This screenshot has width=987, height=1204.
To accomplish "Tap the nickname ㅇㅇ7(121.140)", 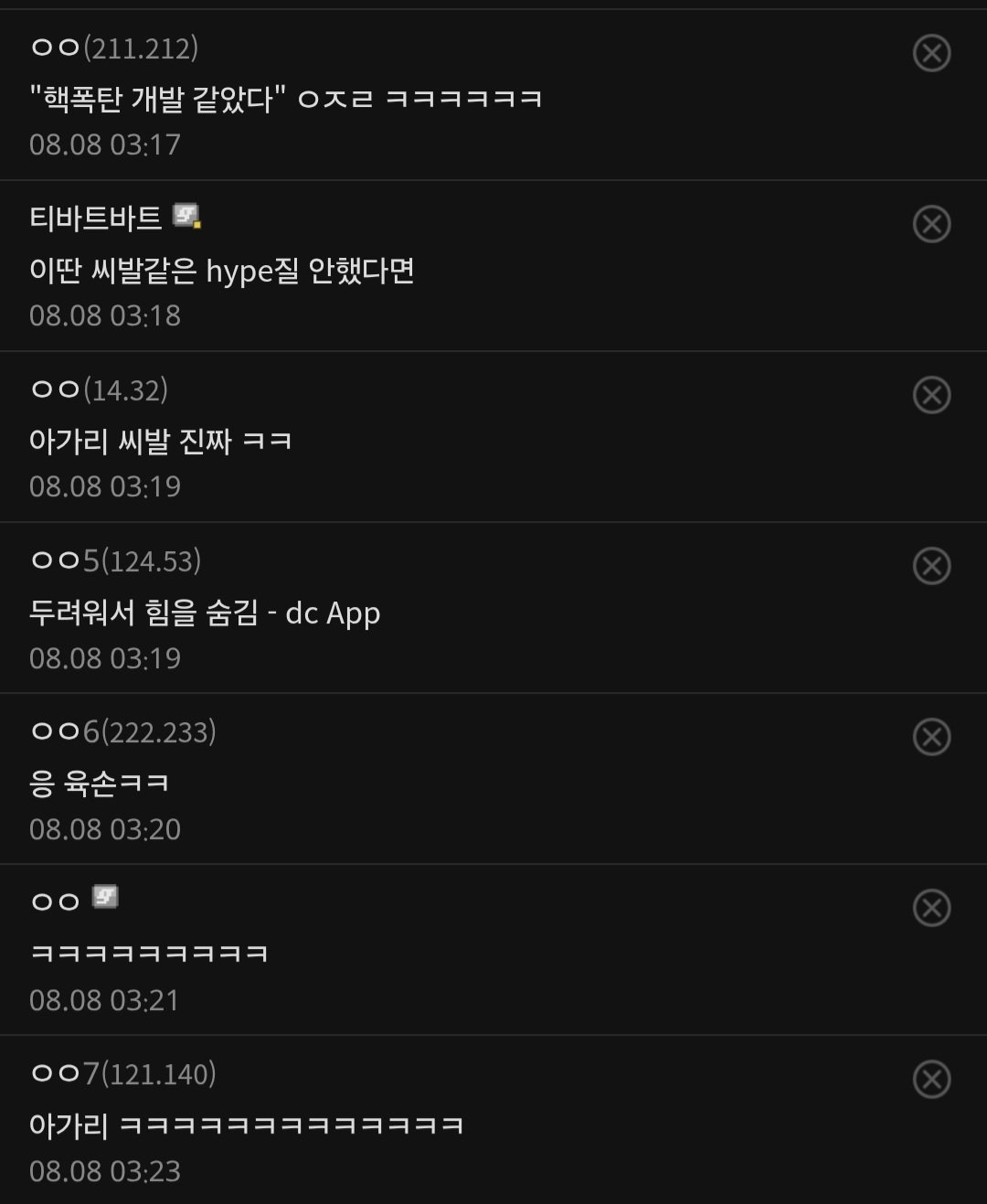I will (x=123, y=1073).
